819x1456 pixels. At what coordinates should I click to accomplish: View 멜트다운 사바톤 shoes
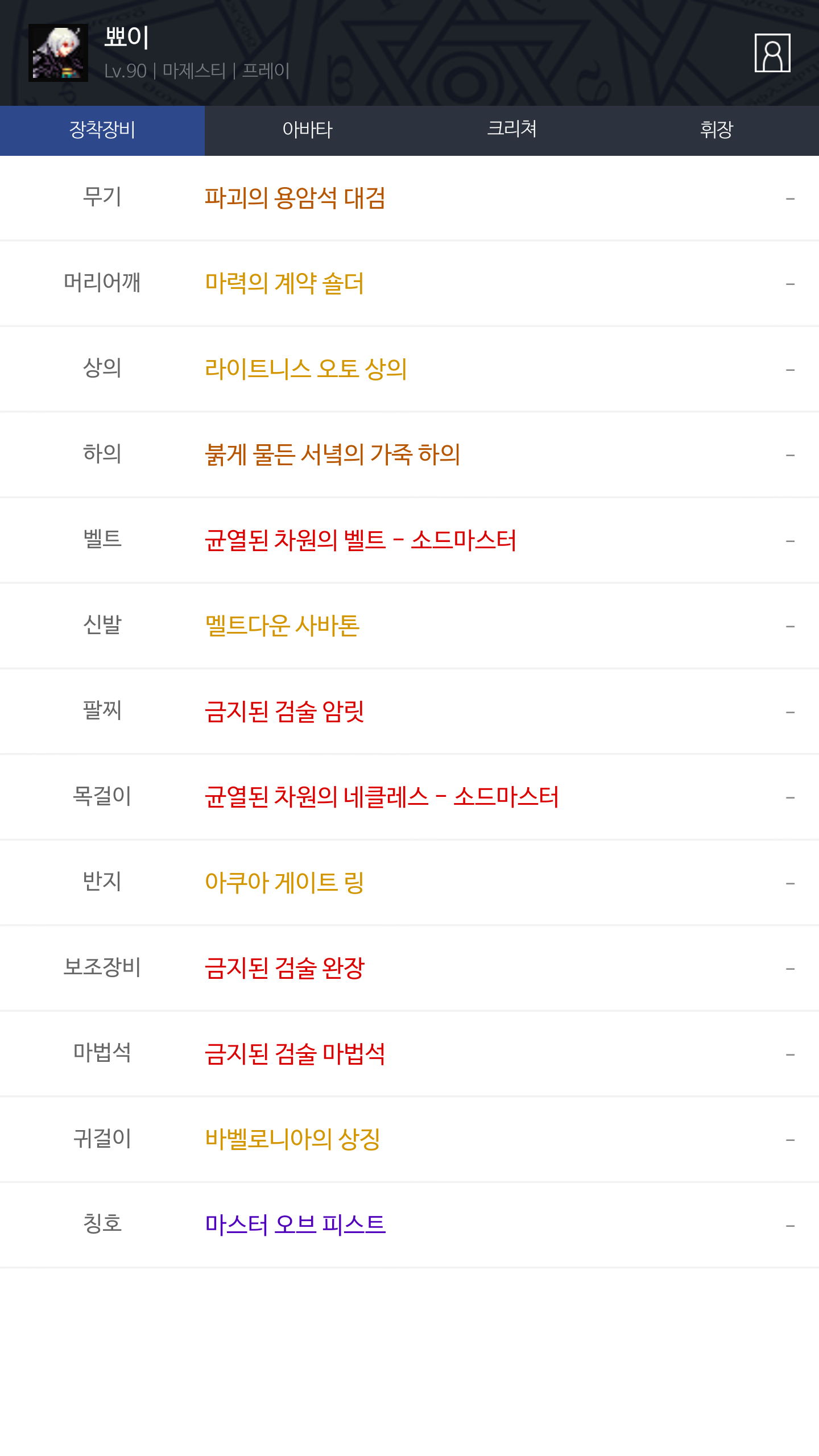coord(282,626)
